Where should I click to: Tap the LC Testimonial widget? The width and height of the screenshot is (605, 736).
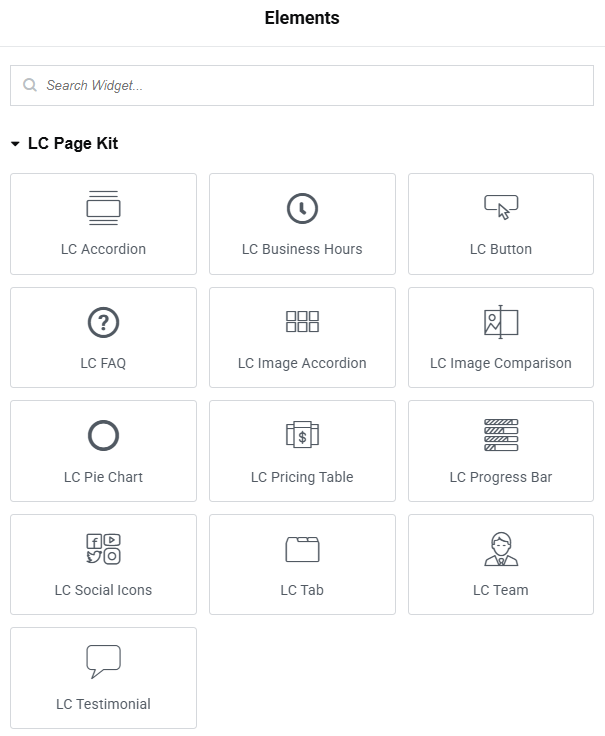pos(103,678)
